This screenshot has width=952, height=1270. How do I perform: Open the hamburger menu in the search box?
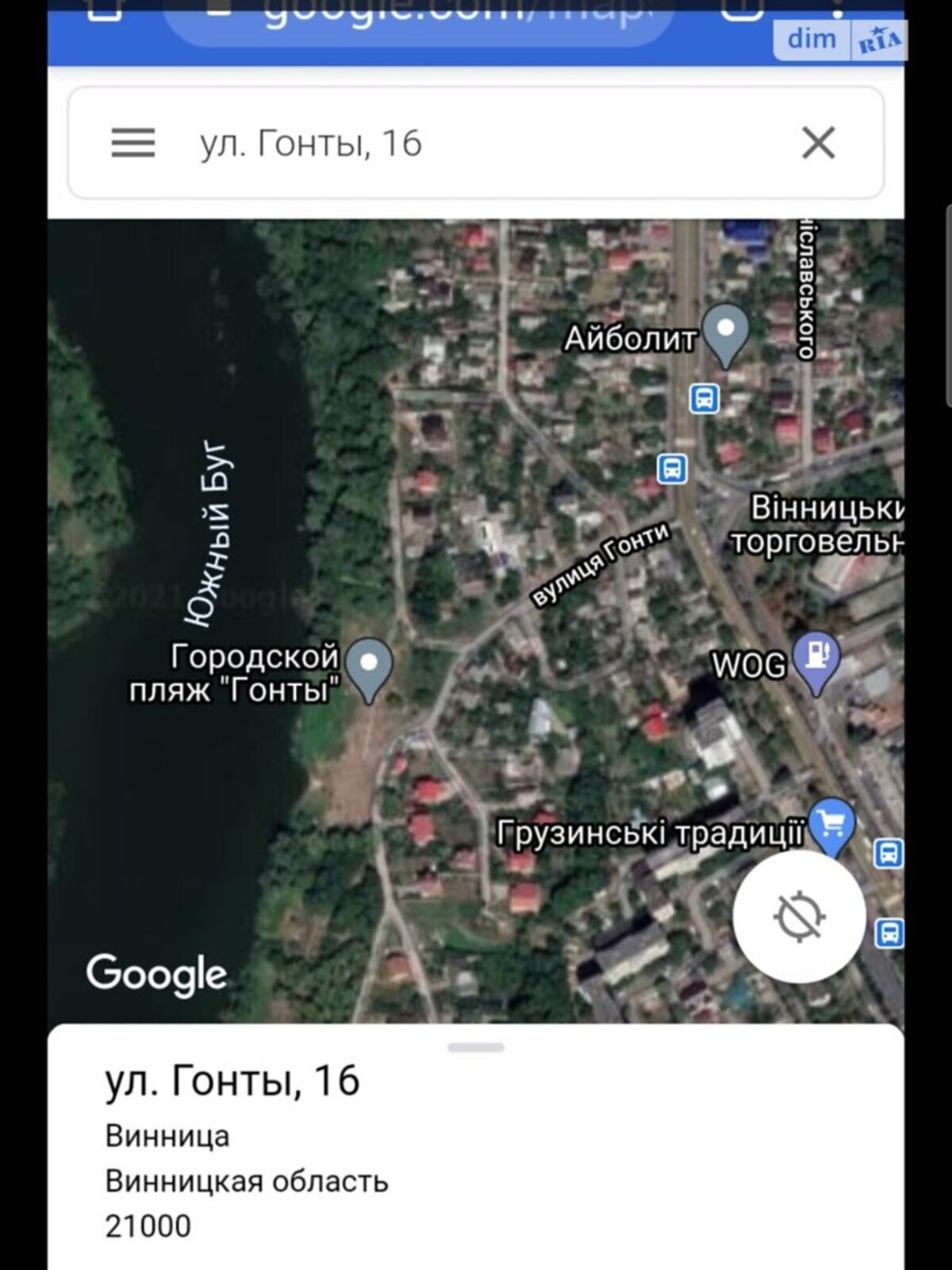click(x=132, y=144)
